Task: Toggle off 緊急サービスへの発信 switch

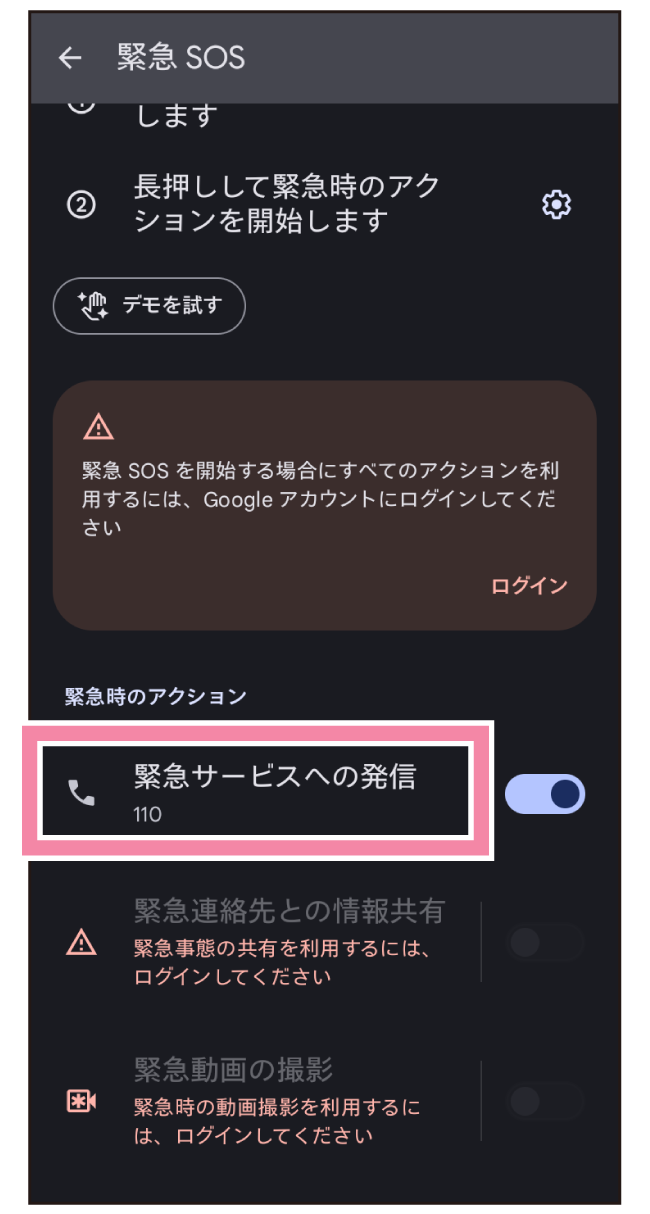Action: 545,794
